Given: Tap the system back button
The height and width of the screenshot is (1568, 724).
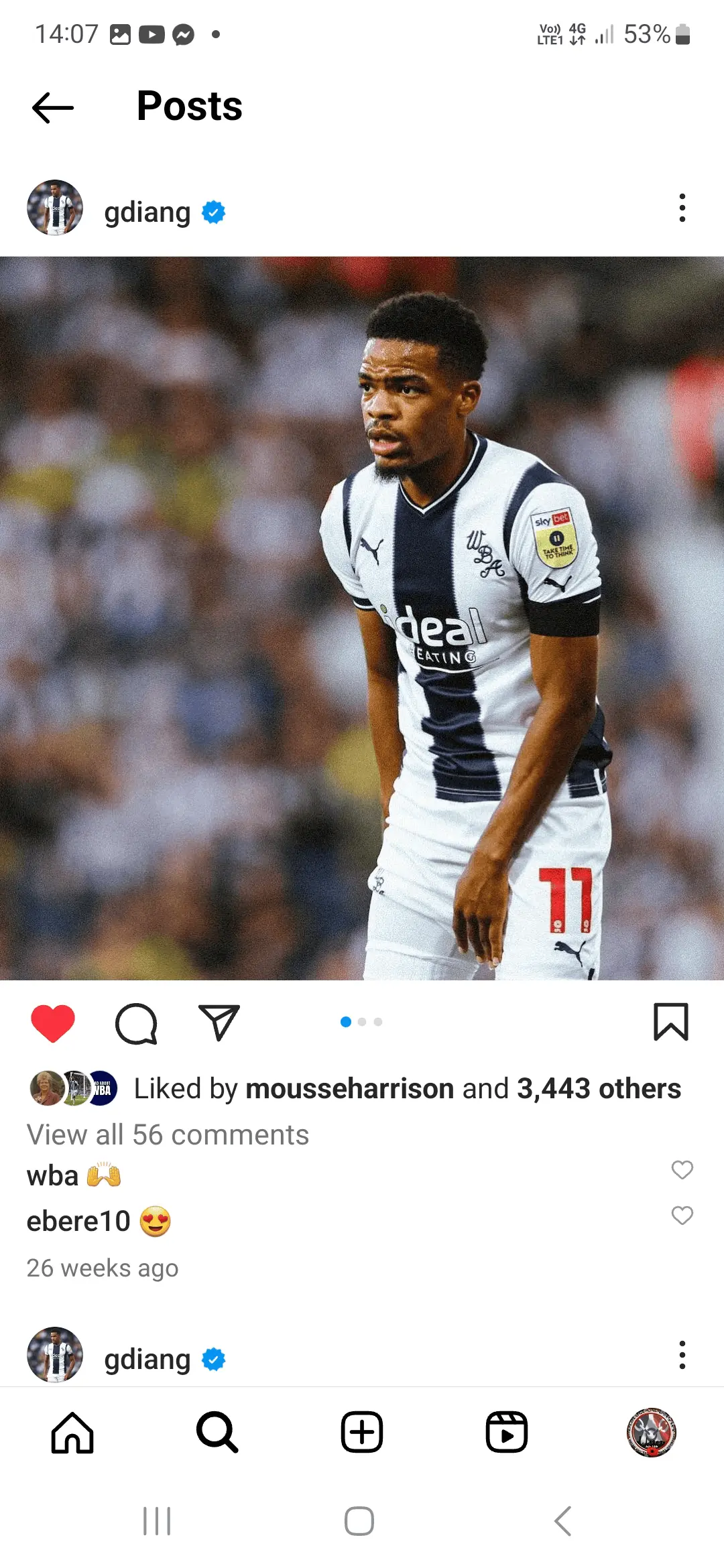Looking at the screenshot, I should tap(563, 1521).
